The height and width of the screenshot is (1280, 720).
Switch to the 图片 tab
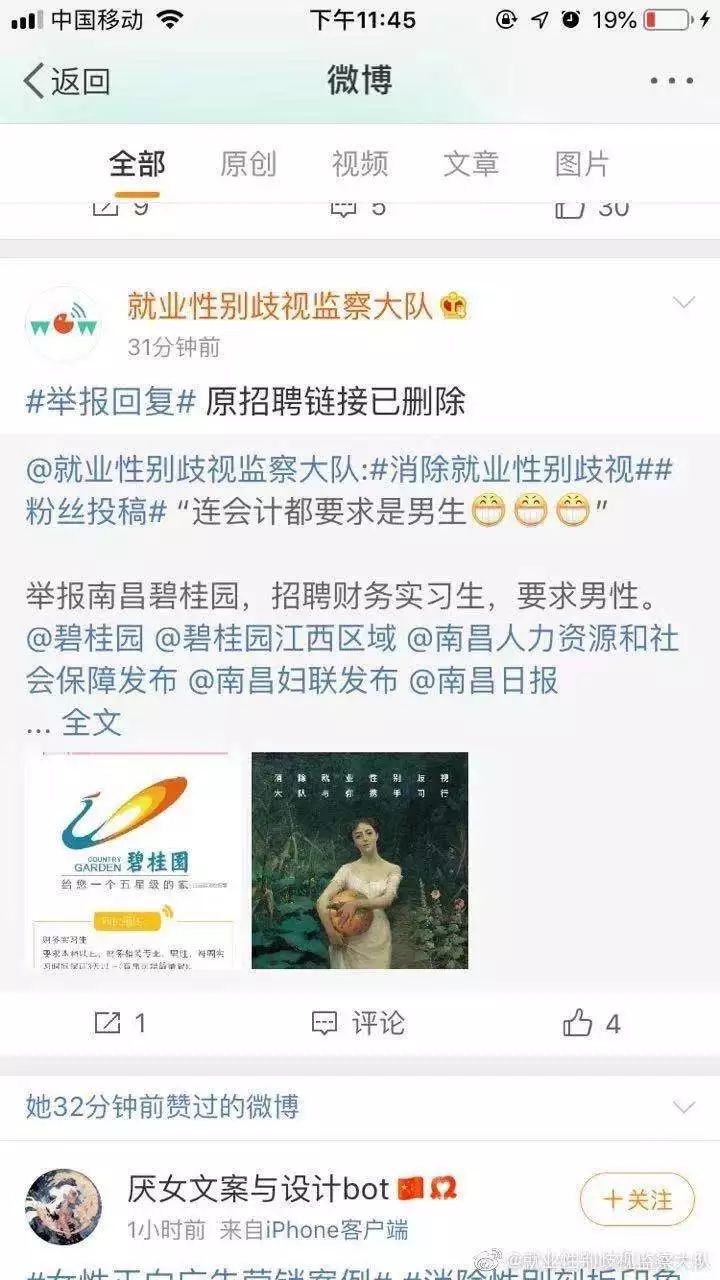[582, 163]
